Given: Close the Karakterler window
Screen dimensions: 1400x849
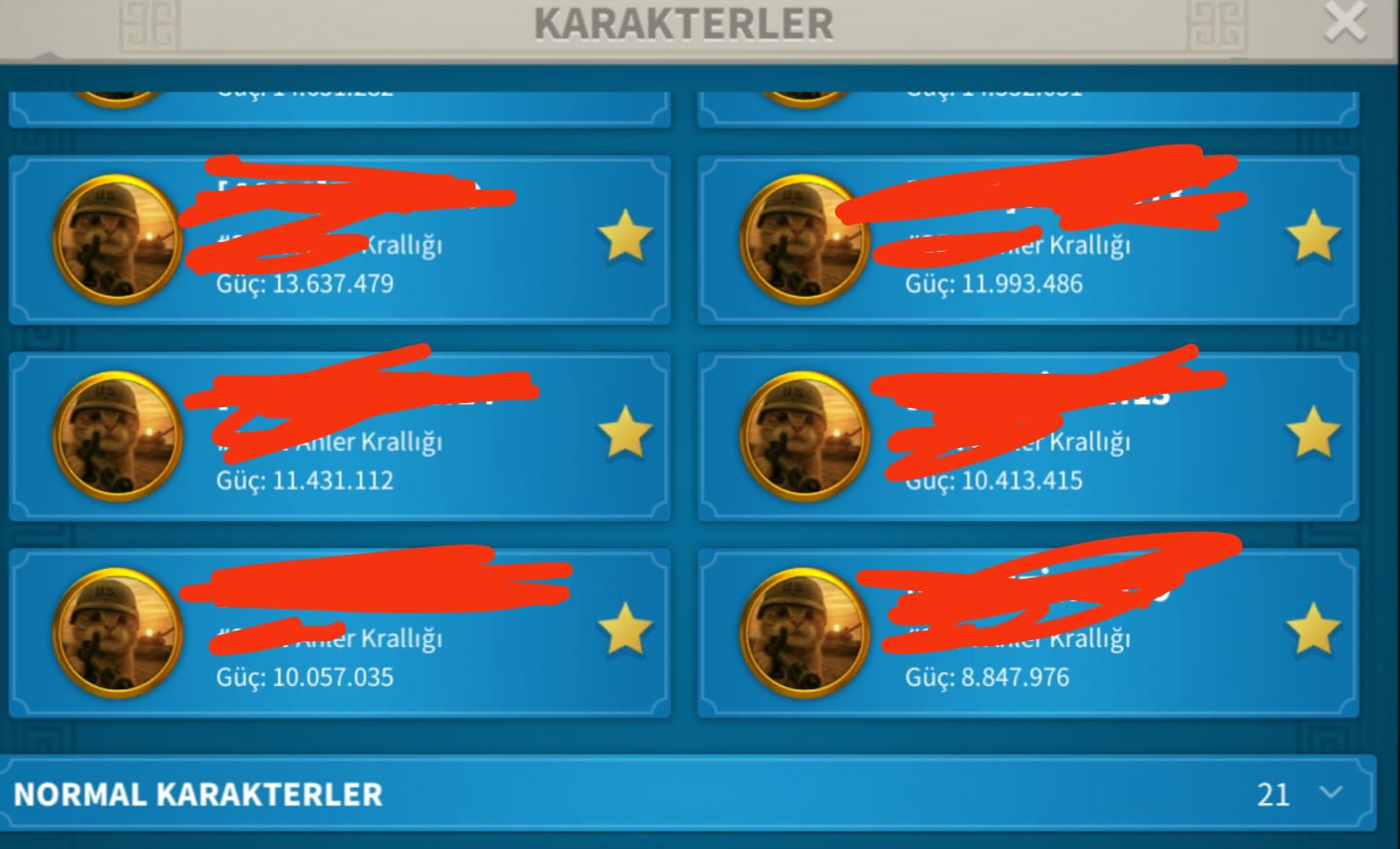Looking at the screenshot, I should coord(1344,23).
